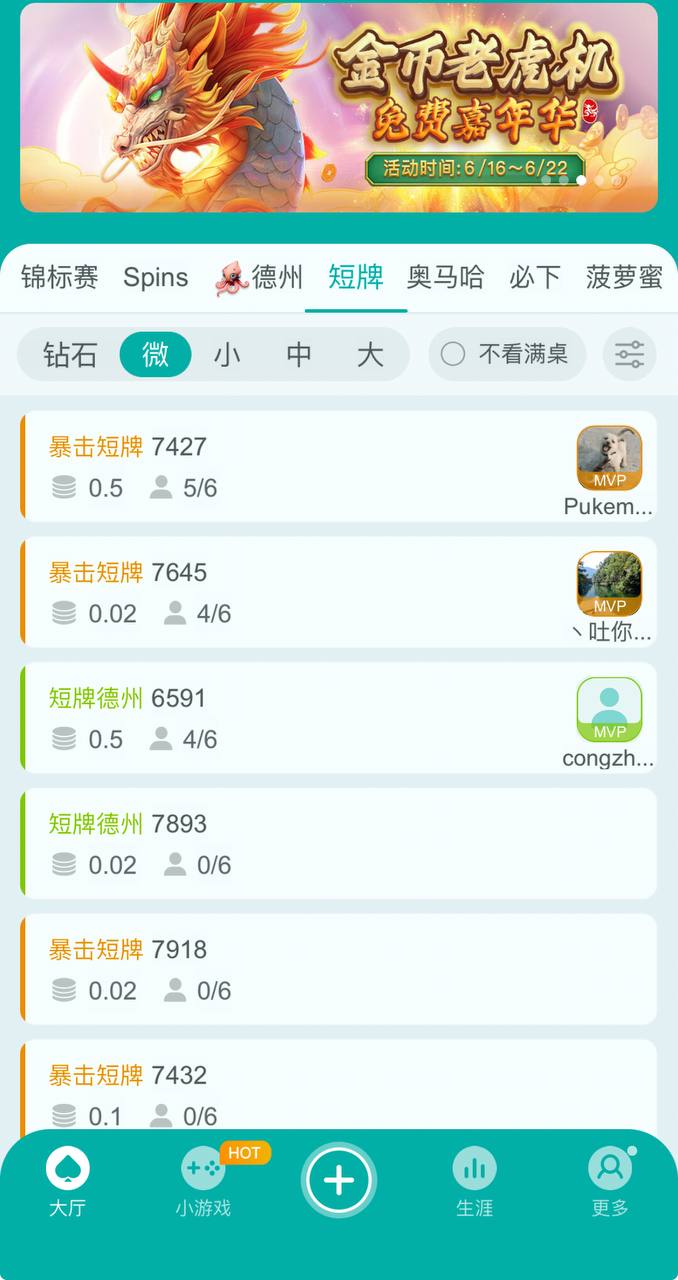The width and height of the screenshot is (678, 1280).
Task: Switch to the 锦标赛 tab
Action: [x=60, y=277]
